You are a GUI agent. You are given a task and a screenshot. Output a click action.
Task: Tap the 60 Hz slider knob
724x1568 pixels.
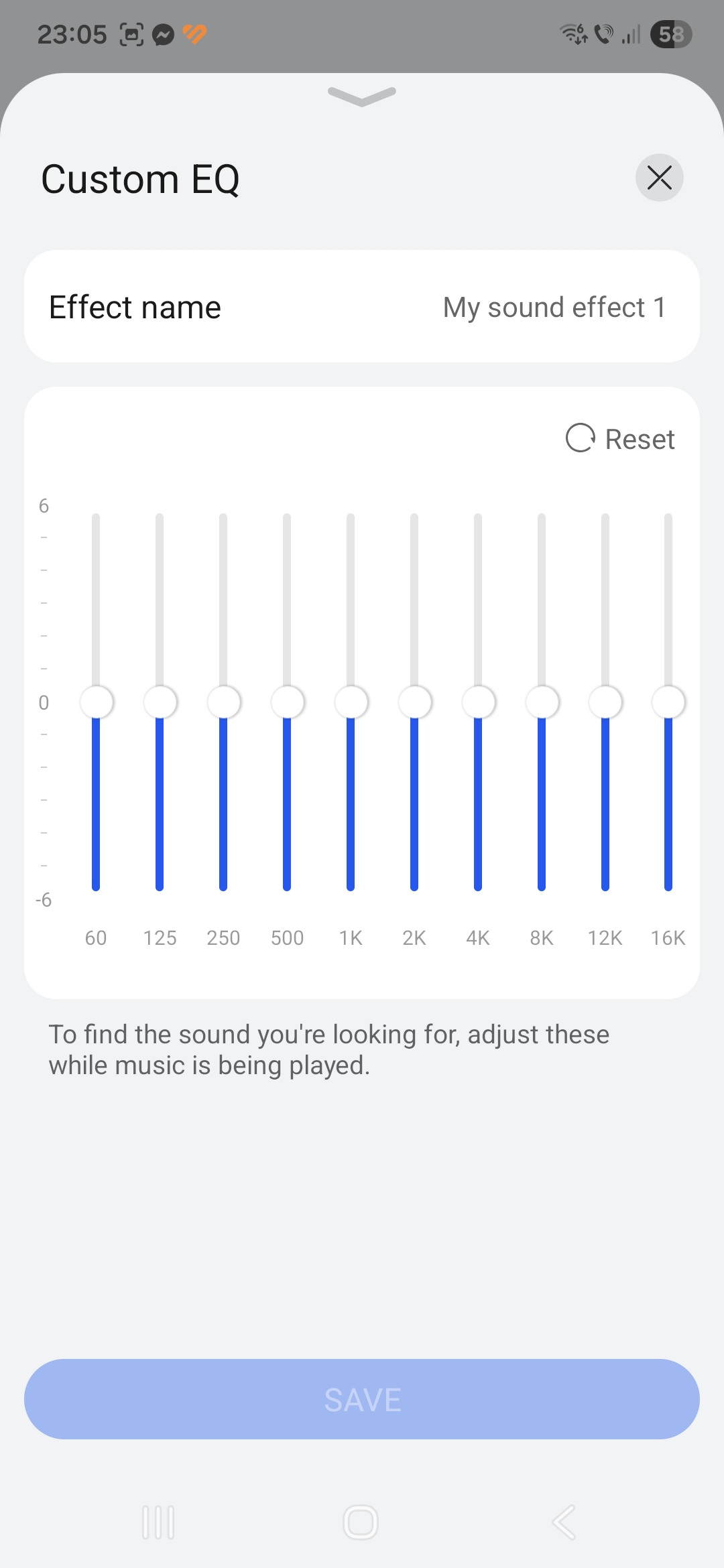[97, 702]
